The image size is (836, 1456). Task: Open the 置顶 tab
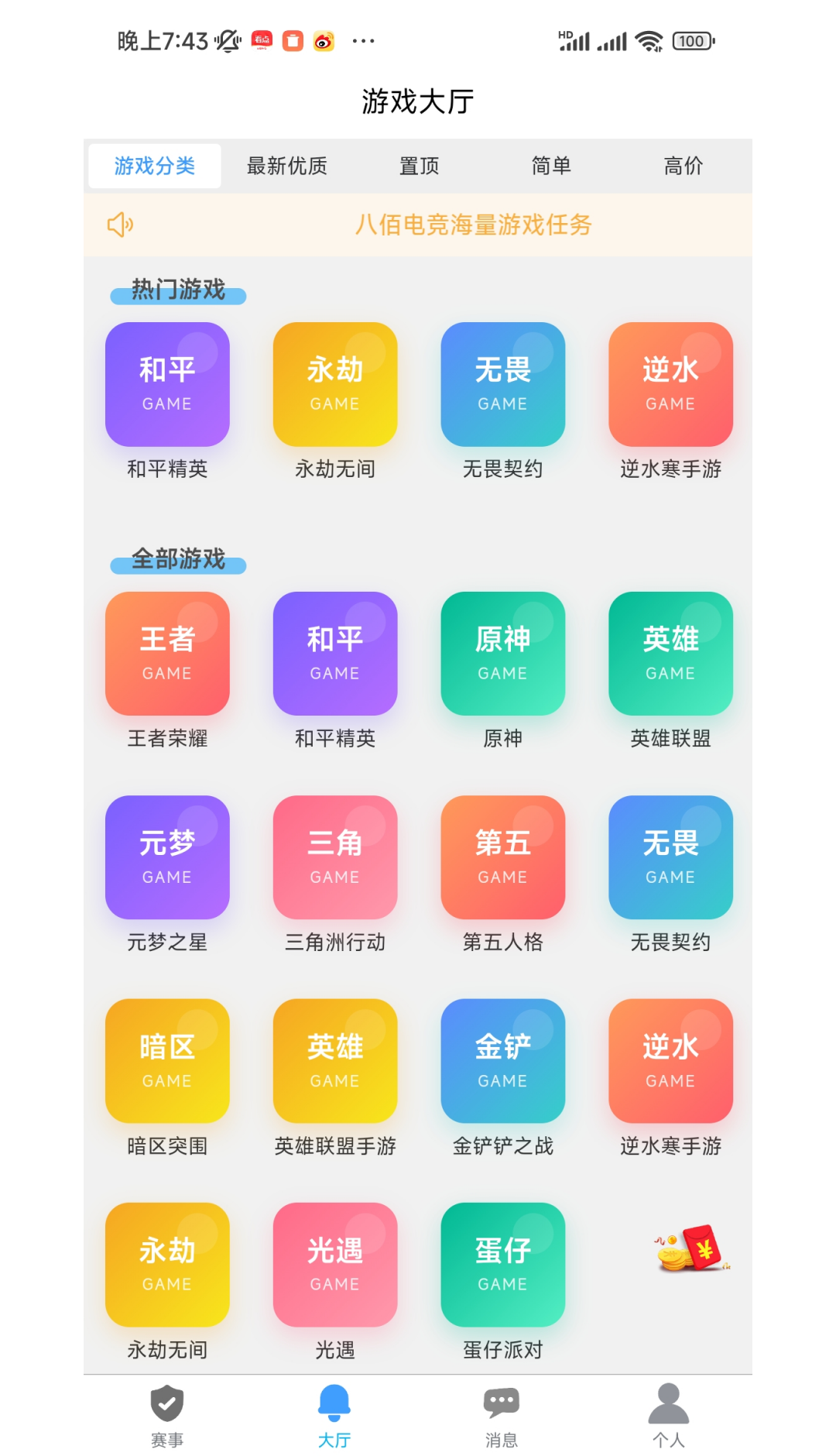click(x=419, y=165)
